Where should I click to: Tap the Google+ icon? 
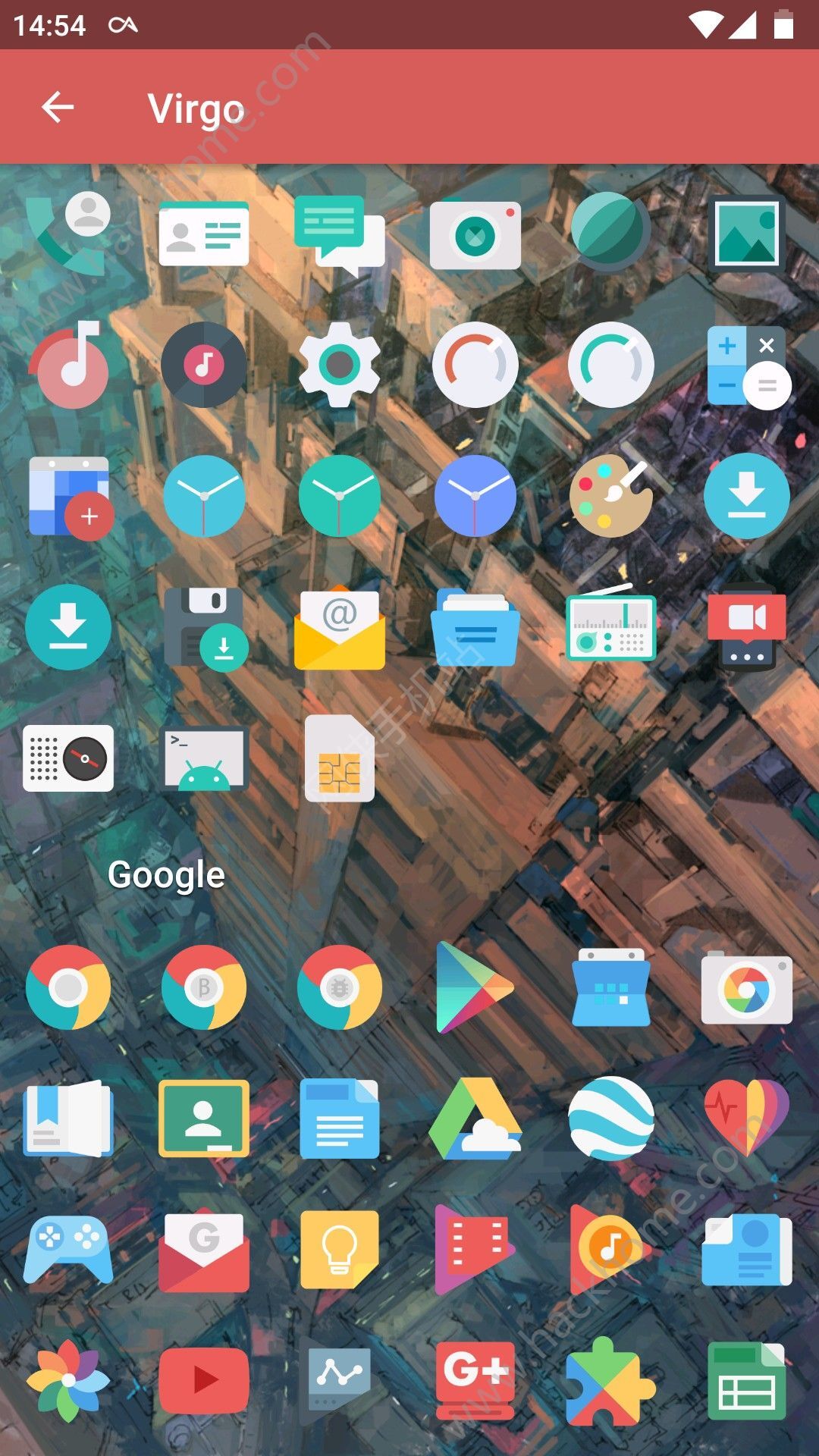point(475,1379)
